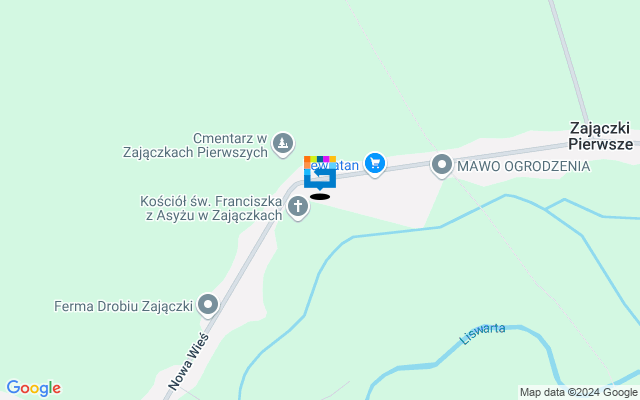Tap the Kościół św. Franciszka church marker

[x=298, y=207]
